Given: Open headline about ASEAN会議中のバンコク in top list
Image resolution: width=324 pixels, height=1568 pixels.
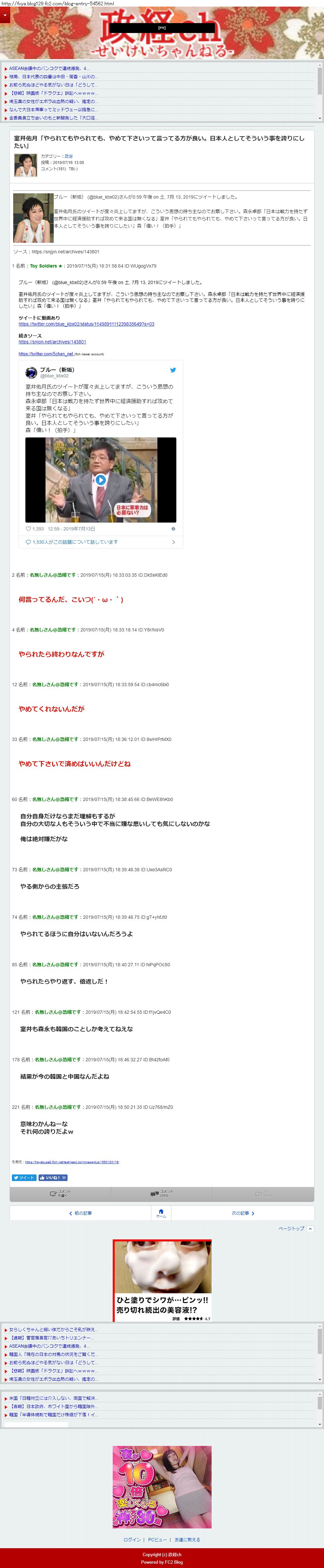Looking at the screenshot, I should coord(49,69).
